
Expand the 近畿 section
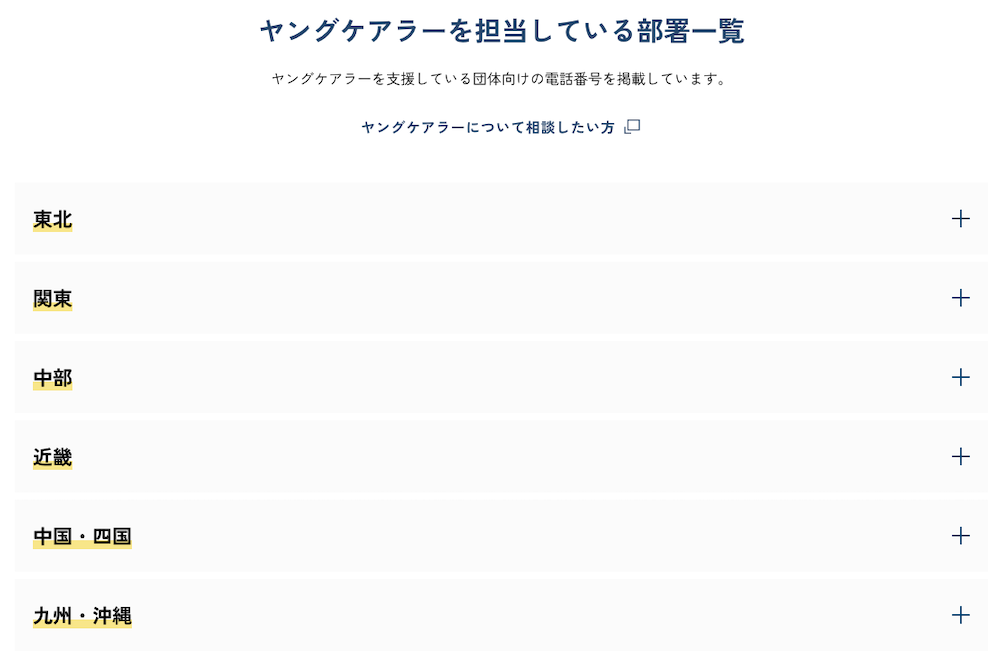tap(960, 457)
